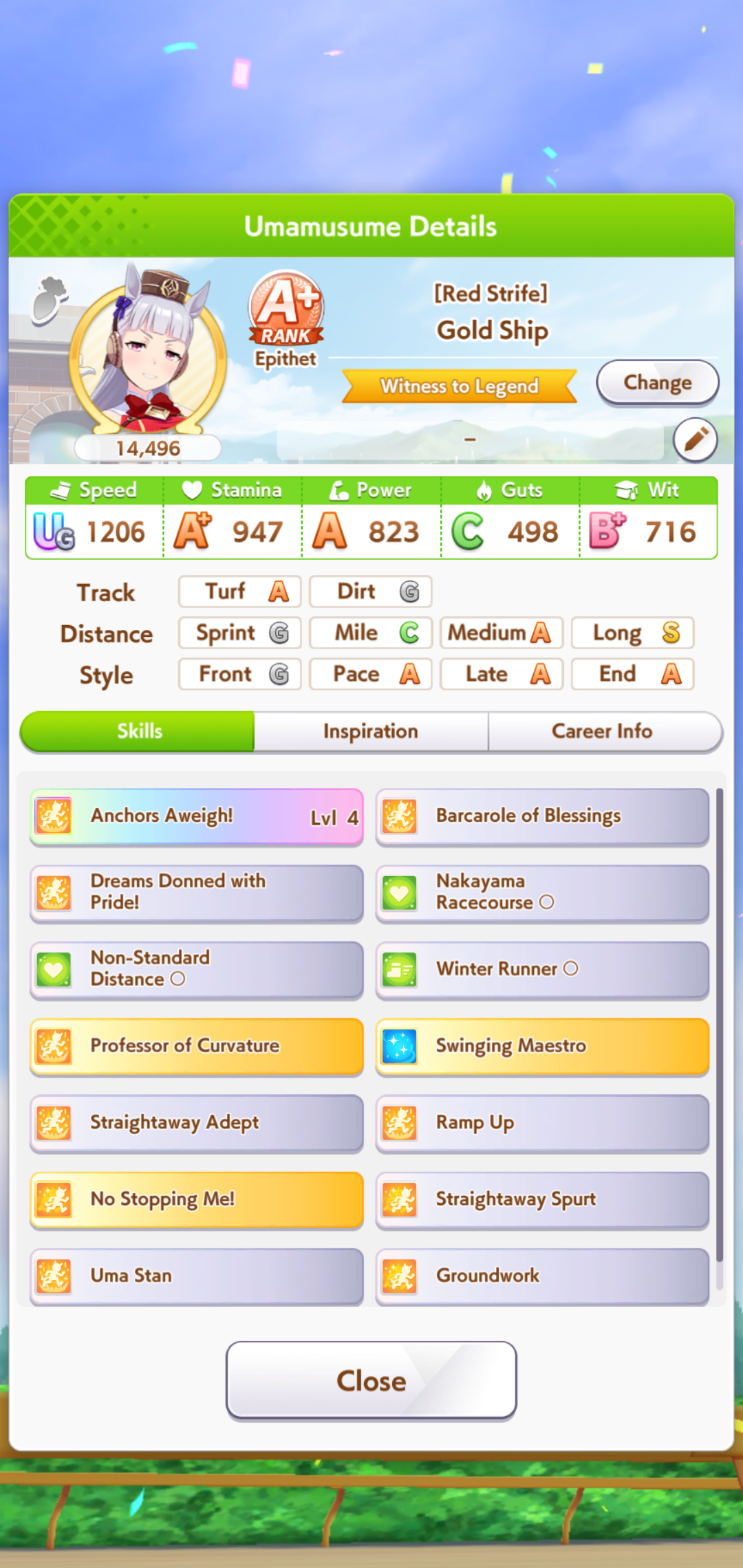Open the Straightaway Spurt skill
The height and width of the screenshot is (1568, 743).
point(542,1200)
